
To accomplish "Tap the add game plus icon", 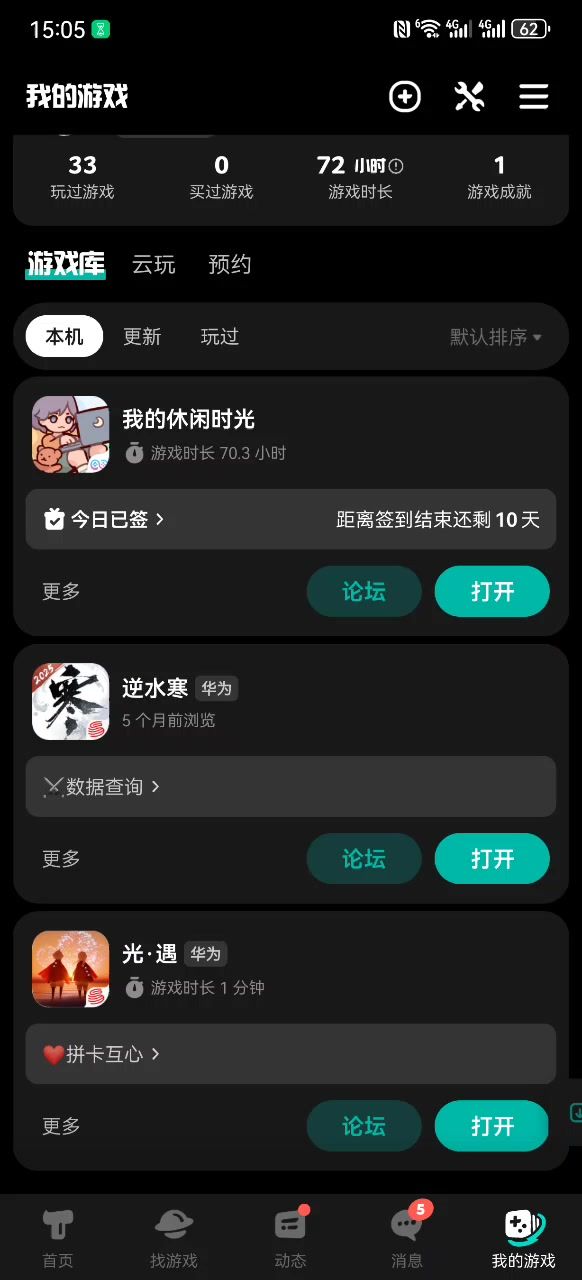I will click(x=405, y=96).
